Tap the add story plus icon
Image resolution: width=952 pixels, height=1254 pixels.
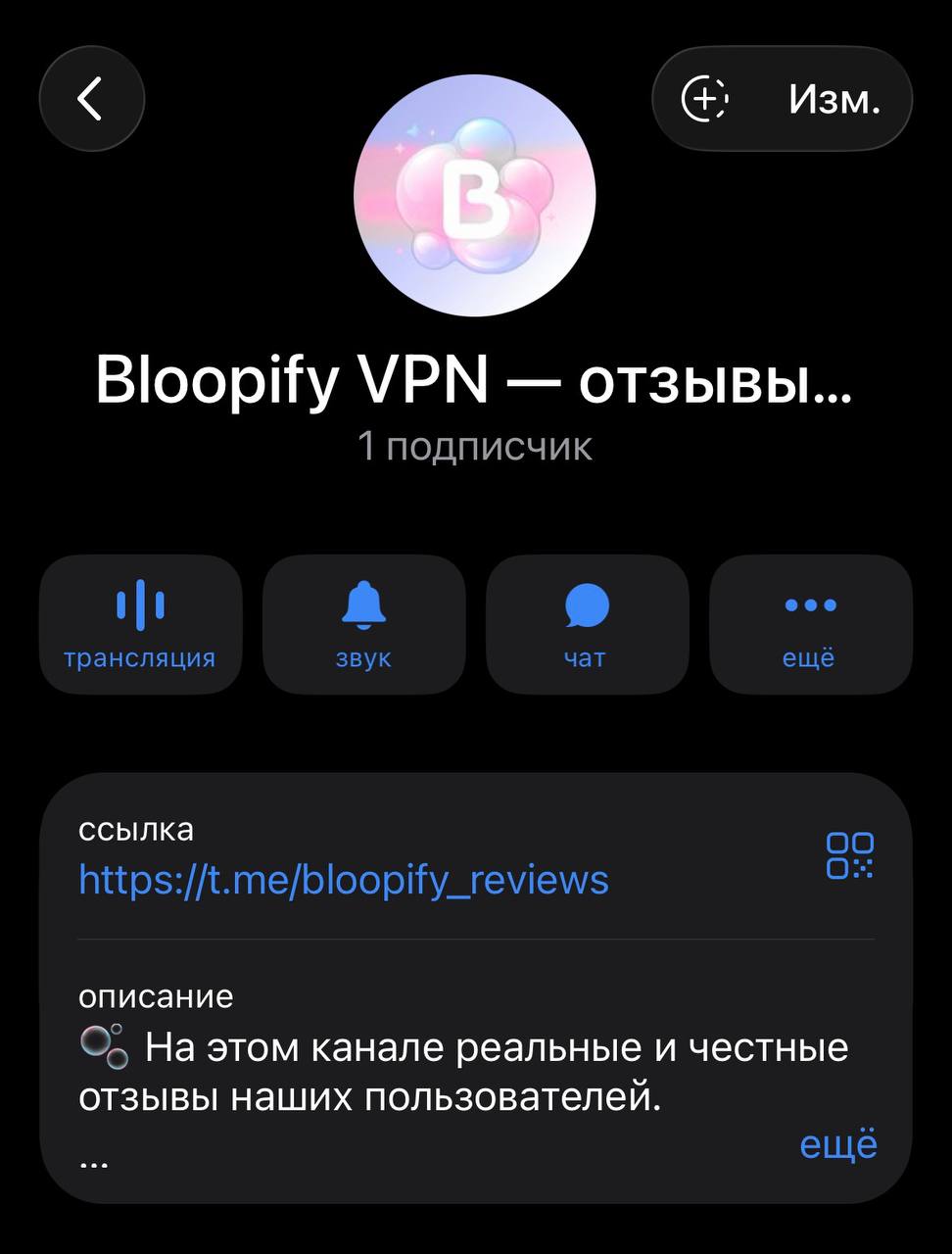pos(703,98)
